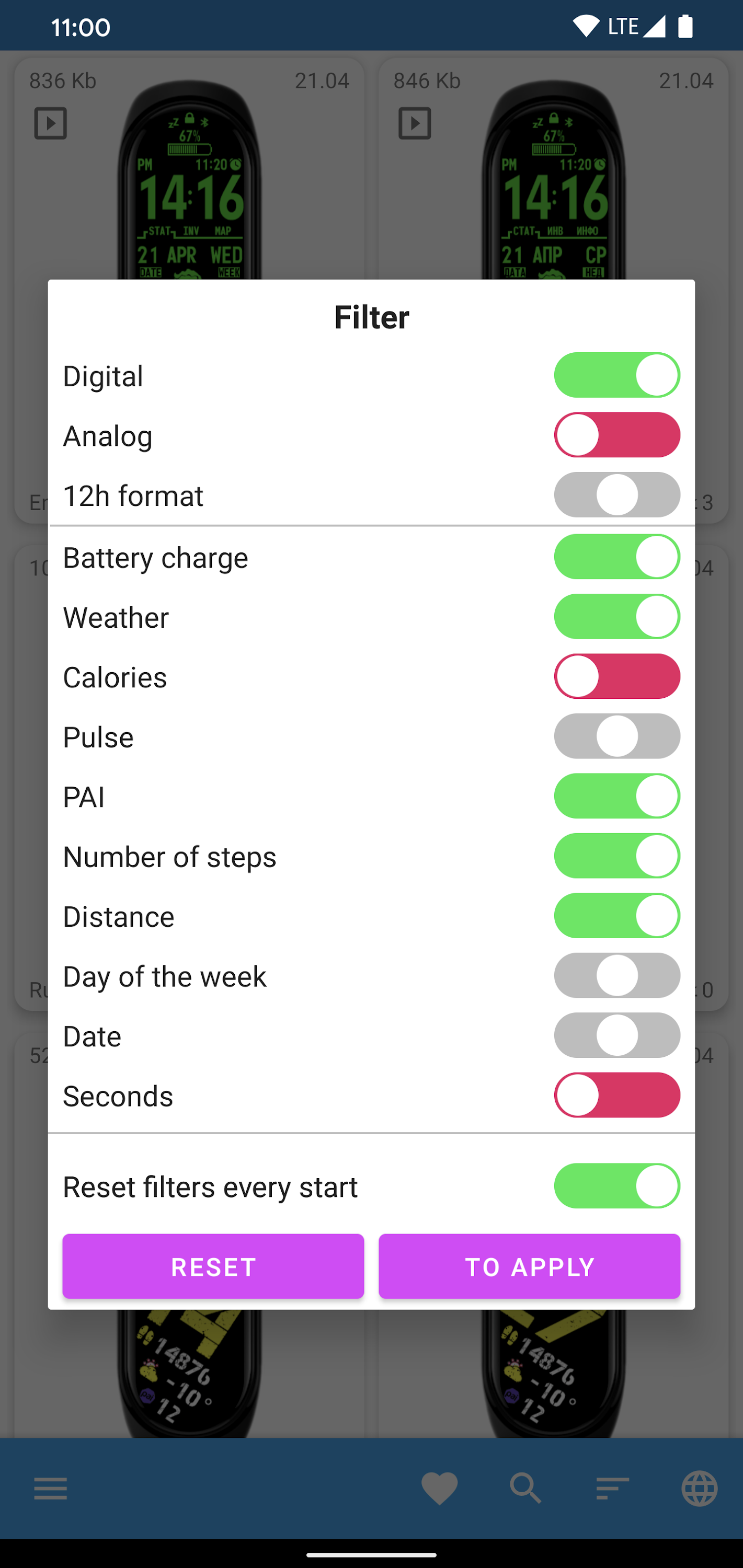Disable the Battery charge filter
Image resolution: width=743 pixels, height=1568 pixels.
tap(617, 556)
